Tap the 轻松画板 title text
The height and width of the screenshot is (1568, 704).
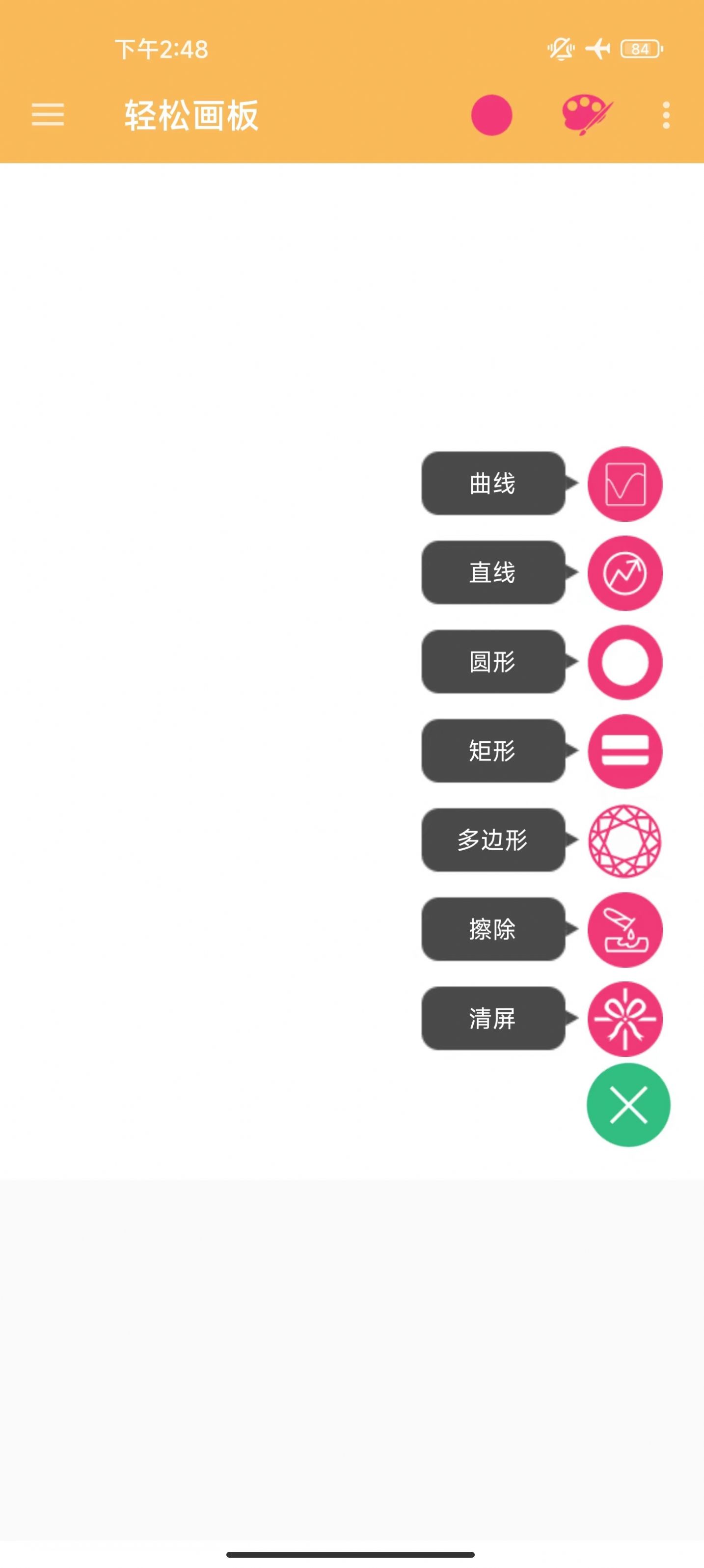tap(190, 115)
